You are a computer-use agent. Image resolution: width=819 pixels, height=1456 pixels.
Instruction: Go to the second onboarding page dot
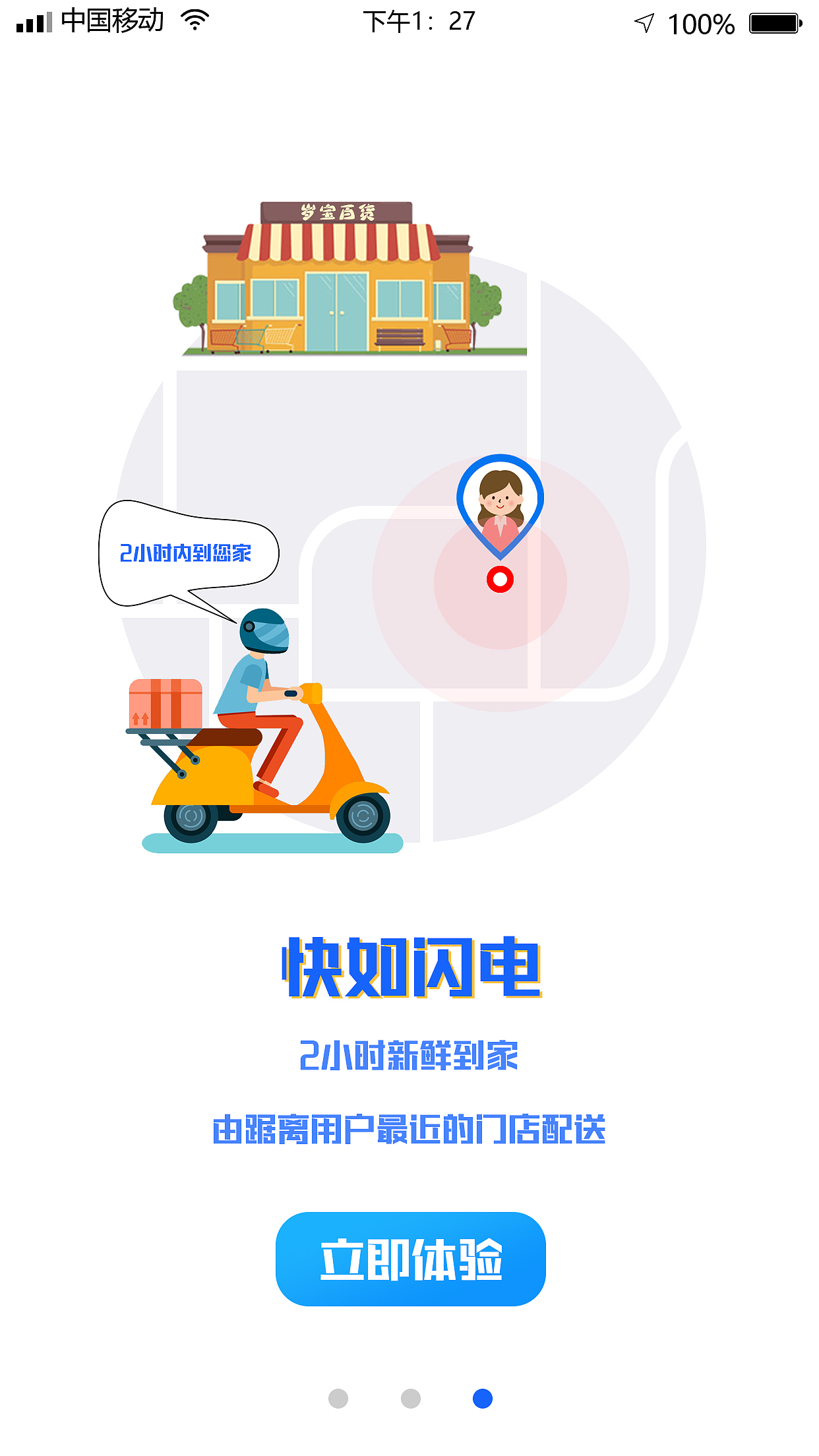411,1399
